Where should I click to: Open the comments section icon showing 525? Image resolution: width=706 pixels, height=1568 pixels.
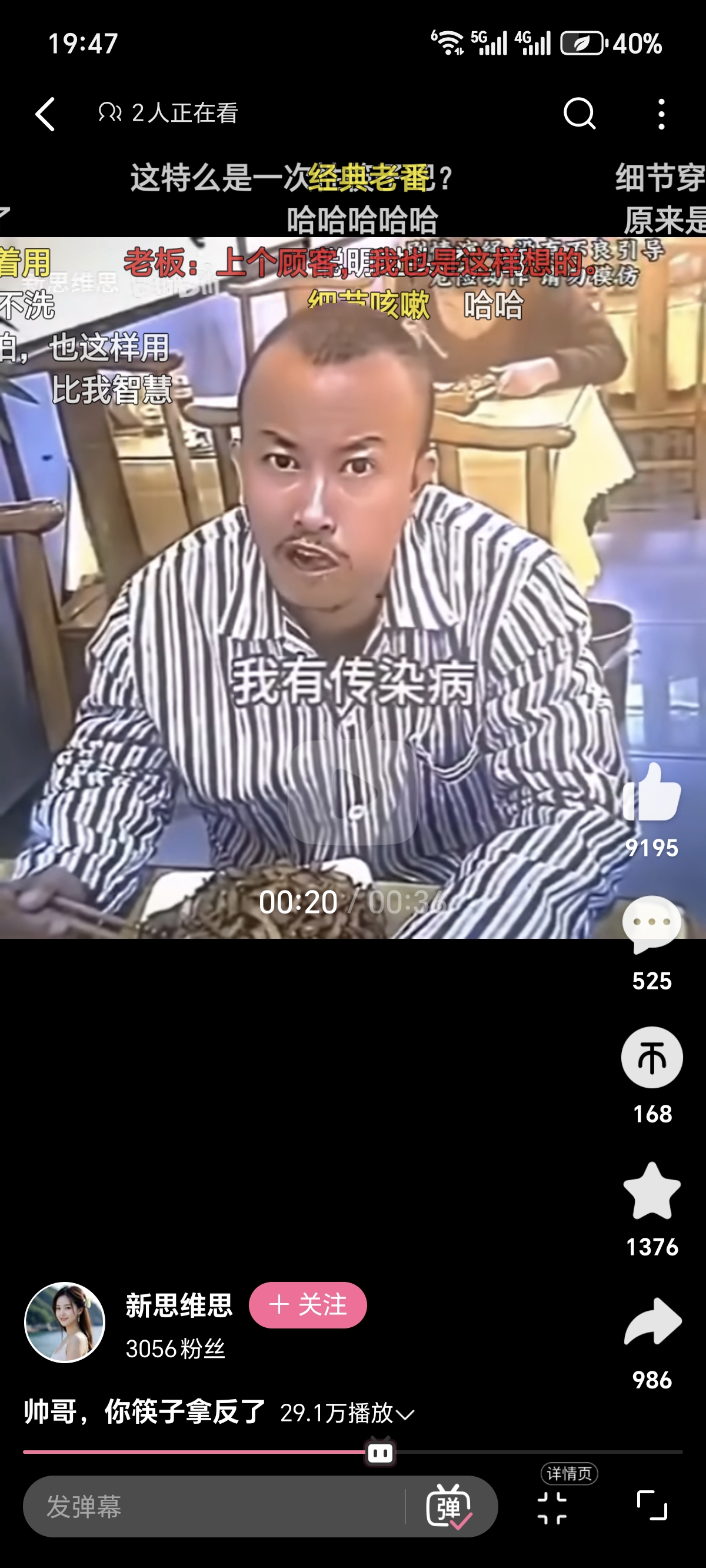(x=652, y=921)
